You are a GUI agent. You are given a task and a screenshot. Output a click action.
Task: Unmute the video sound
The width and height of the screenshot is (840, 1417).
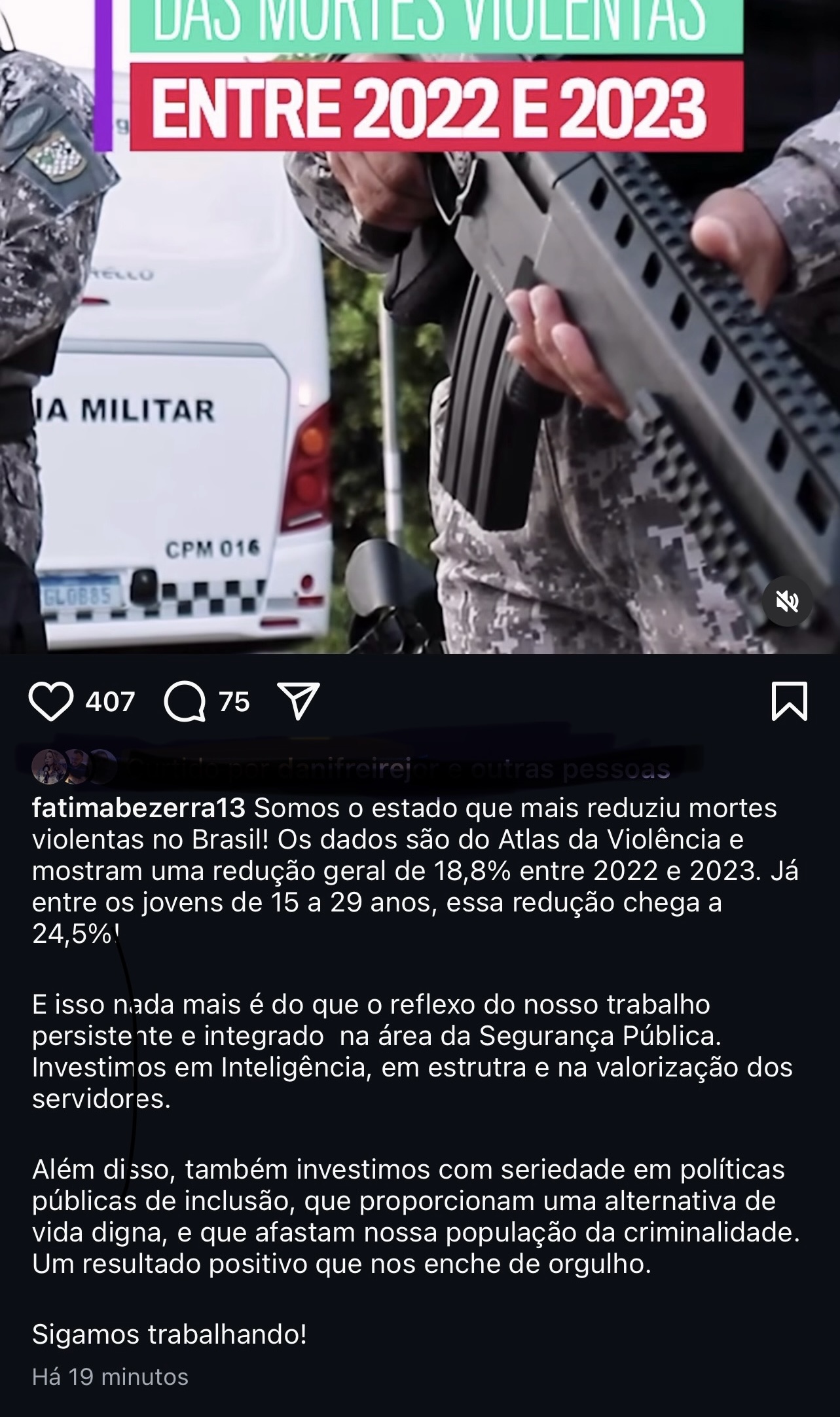(x=788, y=602)
